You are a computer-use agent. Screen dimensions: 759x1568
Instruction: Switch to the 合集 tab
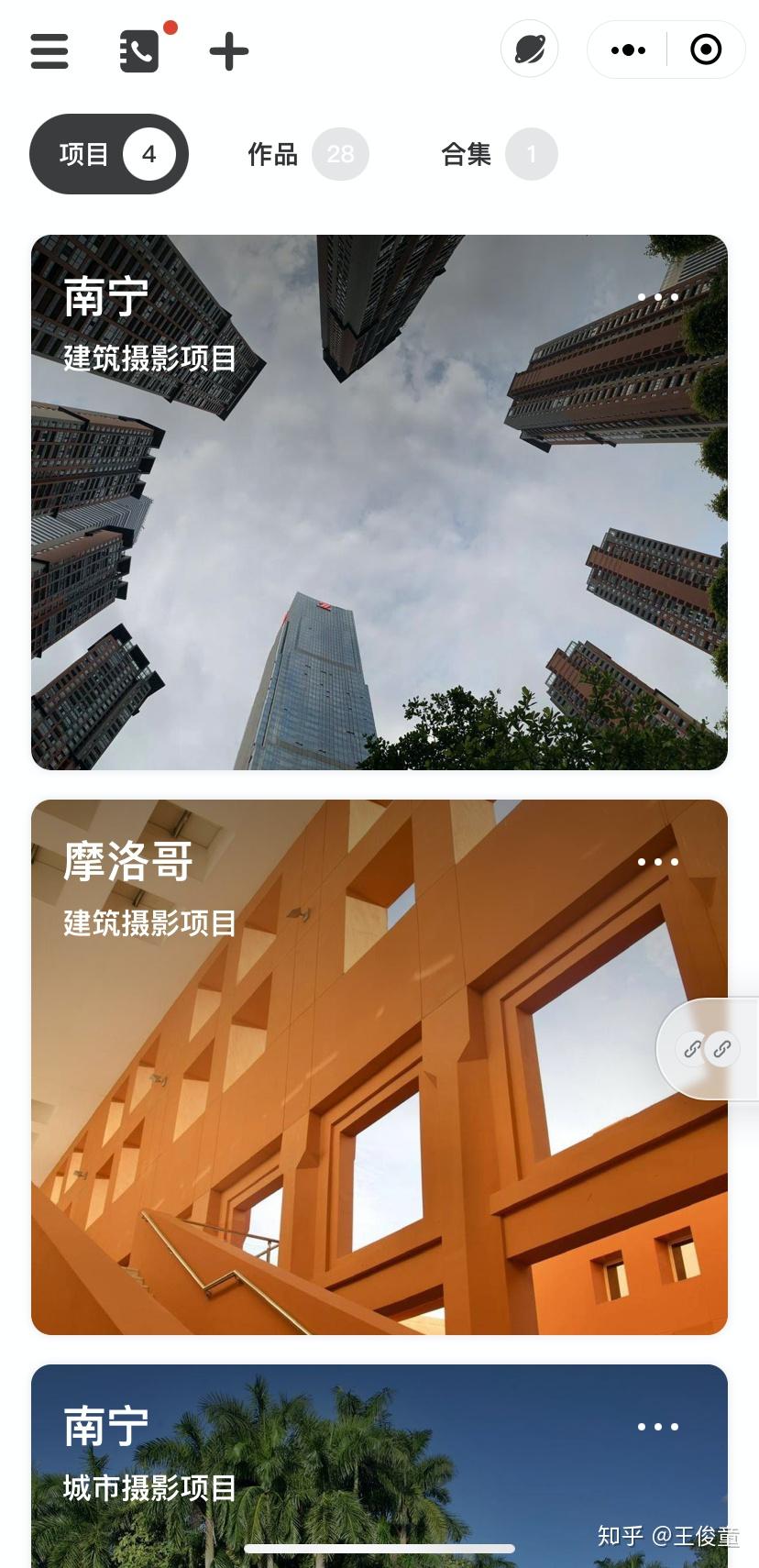(499, 154)
